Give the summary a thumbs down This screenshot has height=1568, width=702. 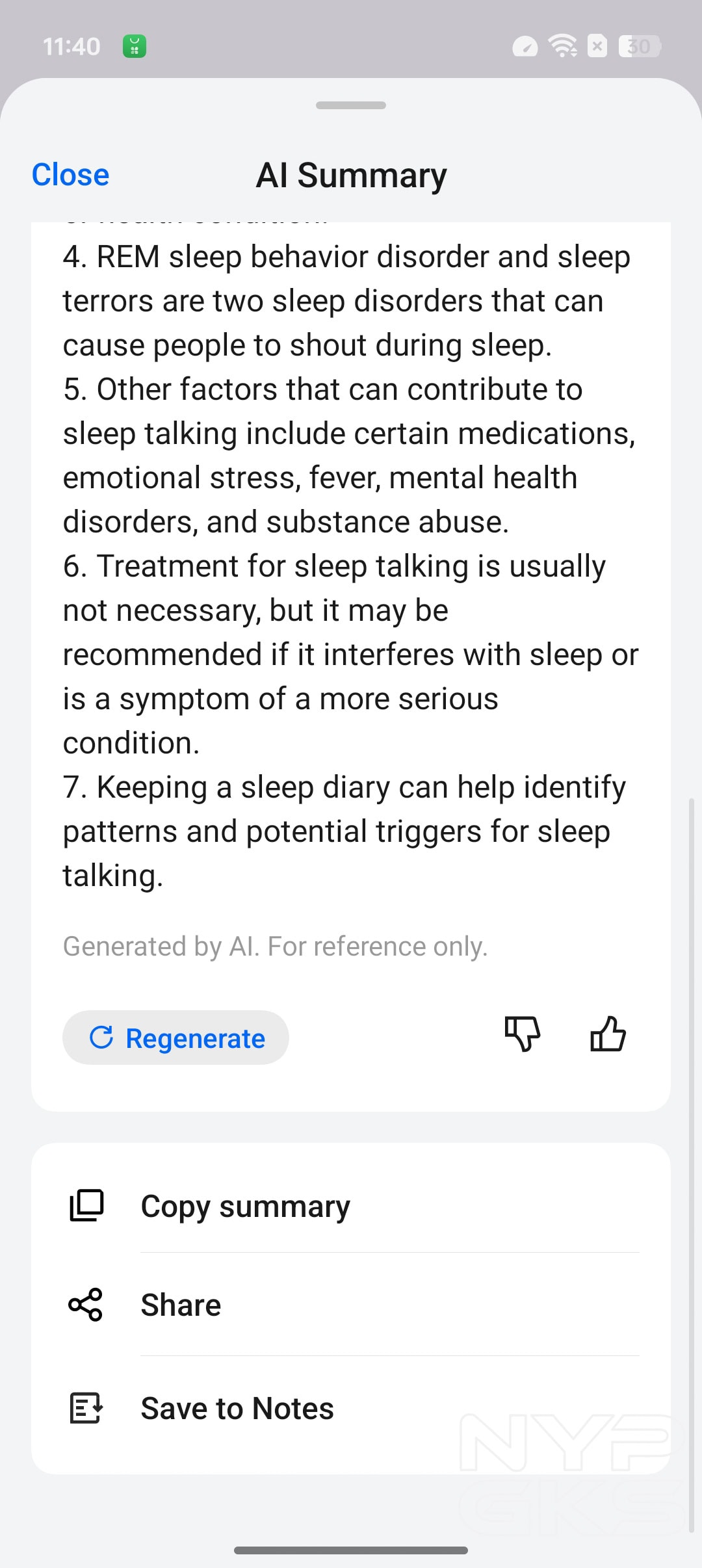coord(523,1034)
